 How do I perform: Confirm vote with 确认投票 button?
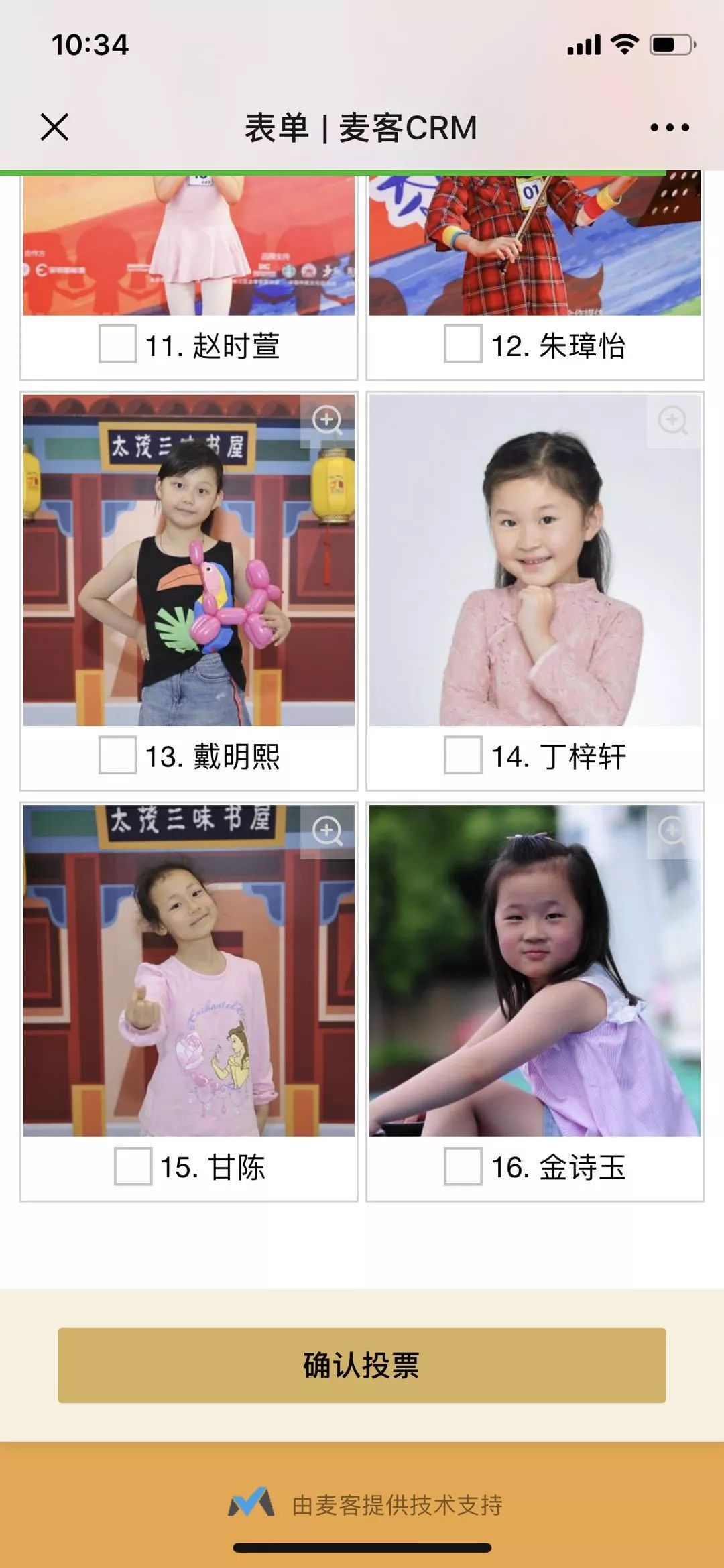click(x=362, y=1365)
